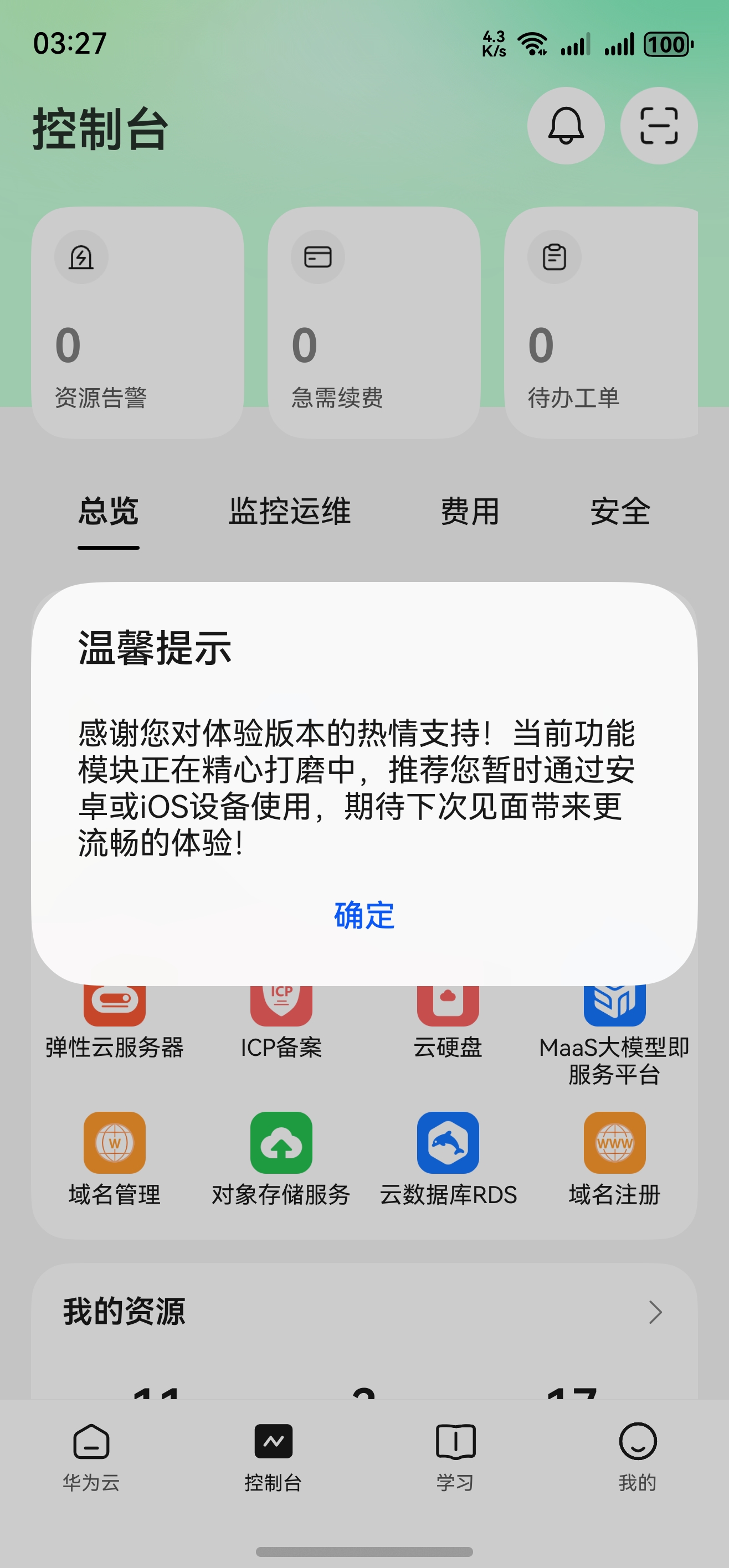Open 对象存储服务
This screenshot has width=729, height=1568.
[x=281, y=1157]
